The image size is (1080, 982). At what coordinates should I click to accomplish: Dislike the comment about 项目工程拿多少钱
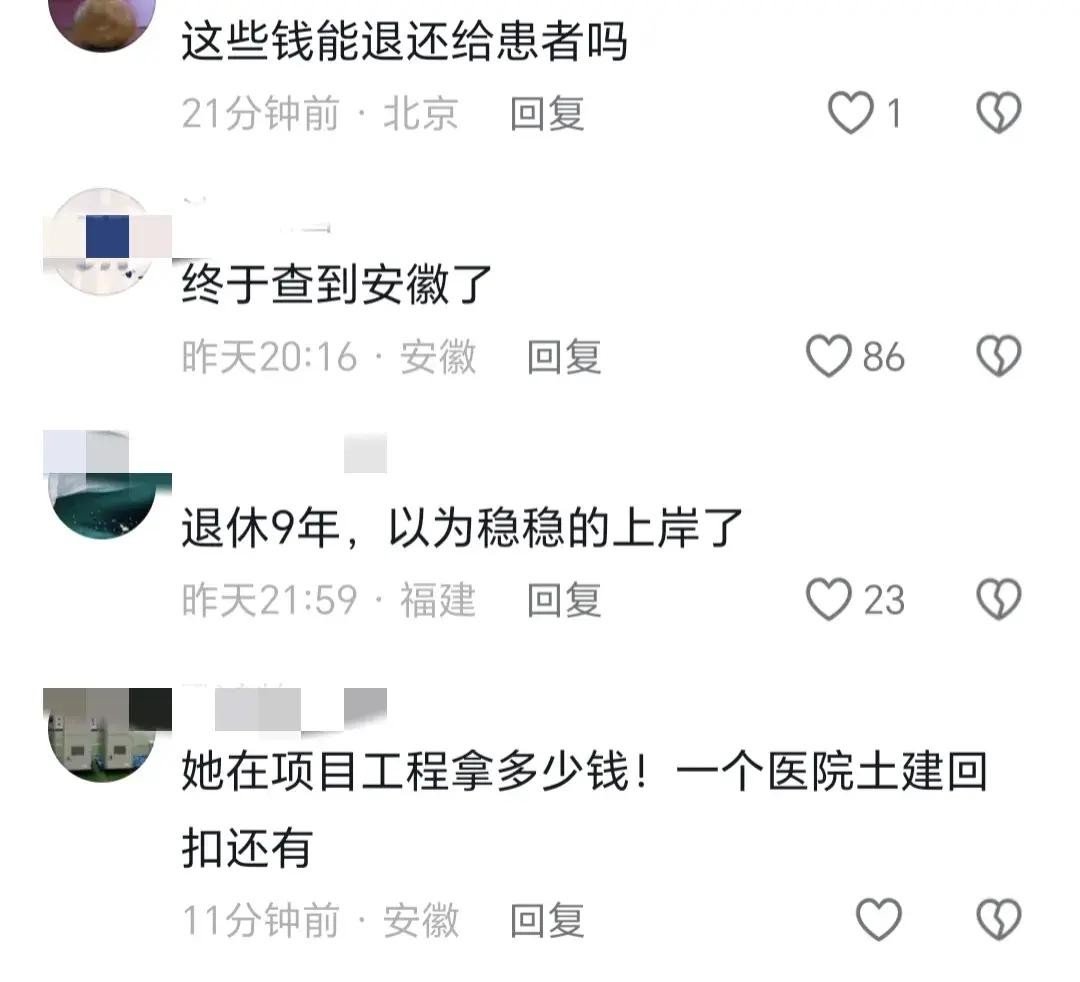coord(998,921)
